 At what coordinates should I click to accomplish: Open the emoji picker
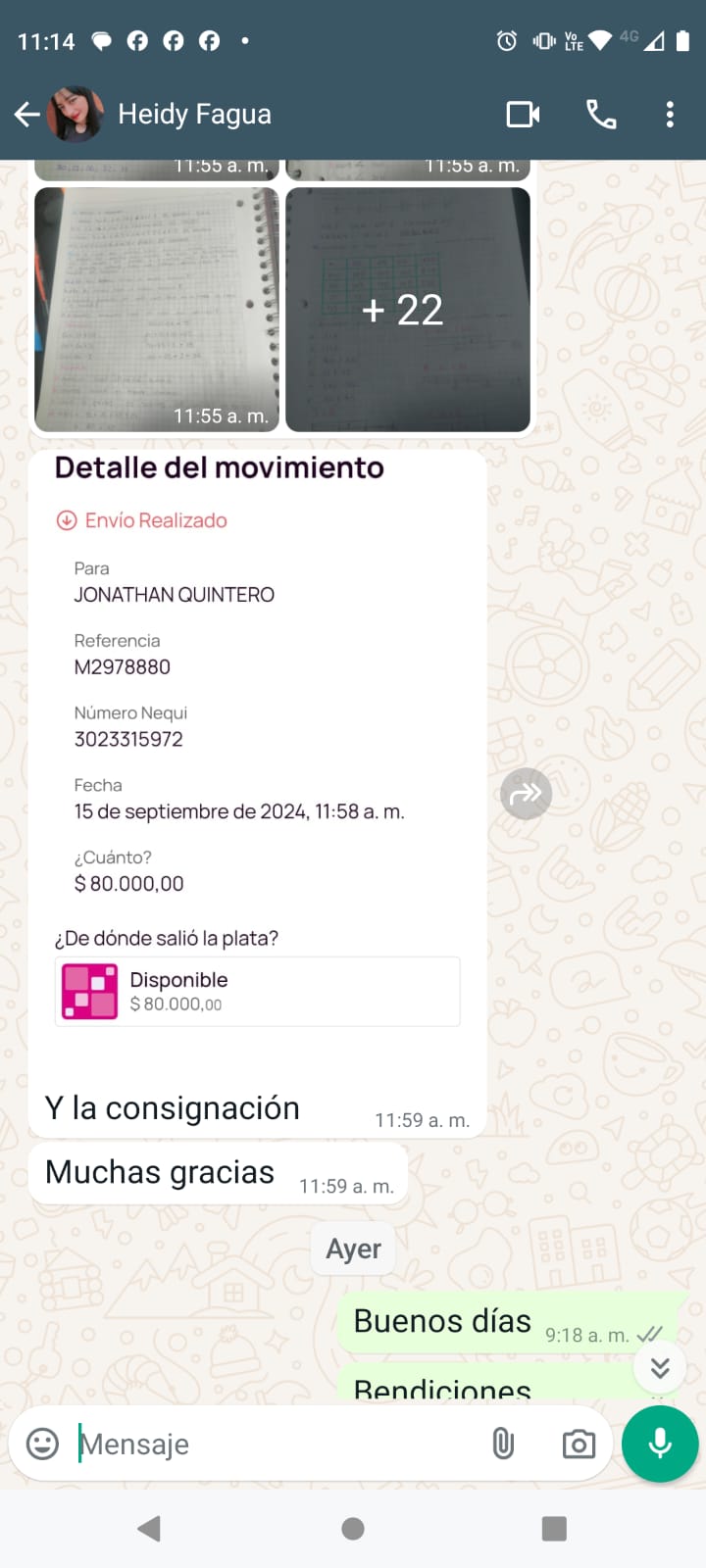coord(42,1444)
